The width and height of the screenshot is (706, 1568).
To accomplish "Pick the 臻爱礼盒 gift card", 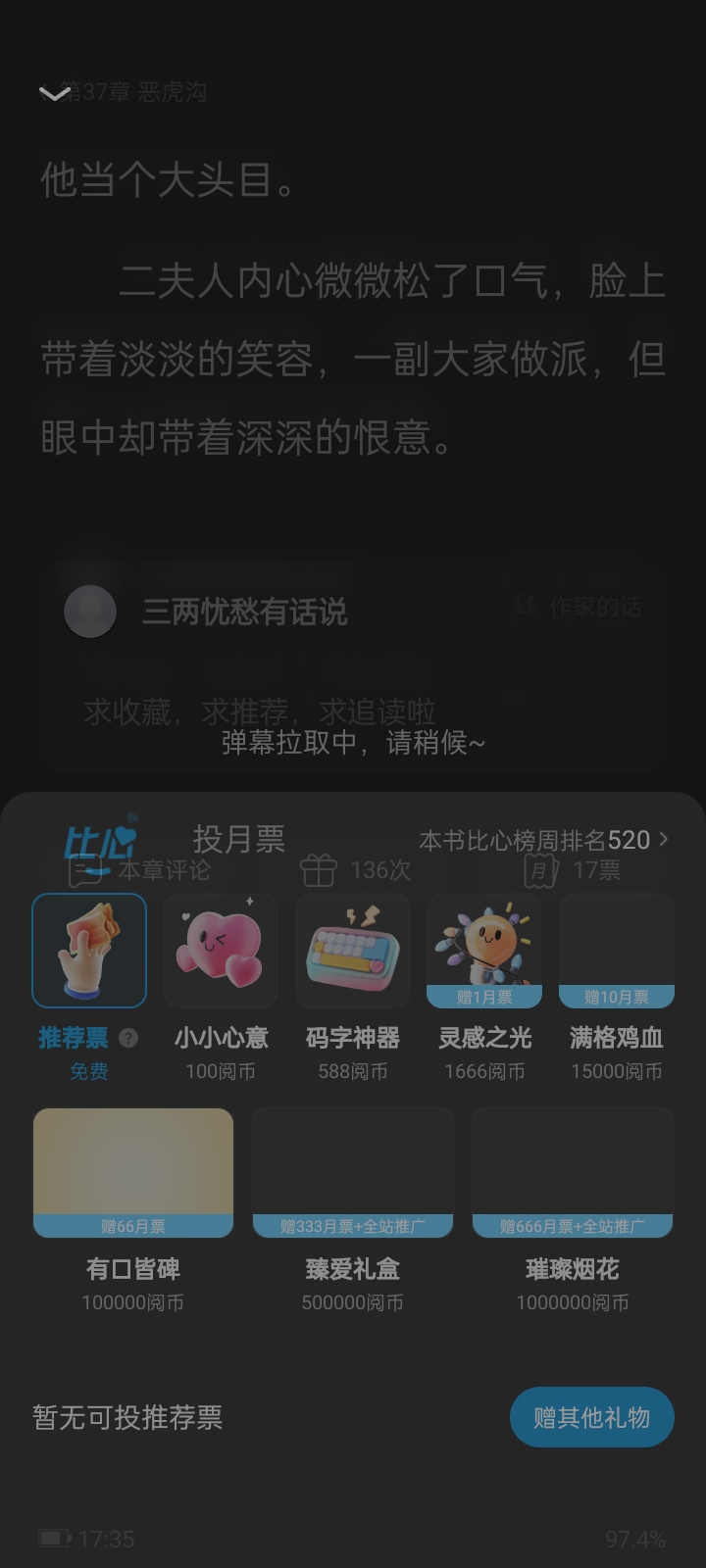I will 353,1173.
